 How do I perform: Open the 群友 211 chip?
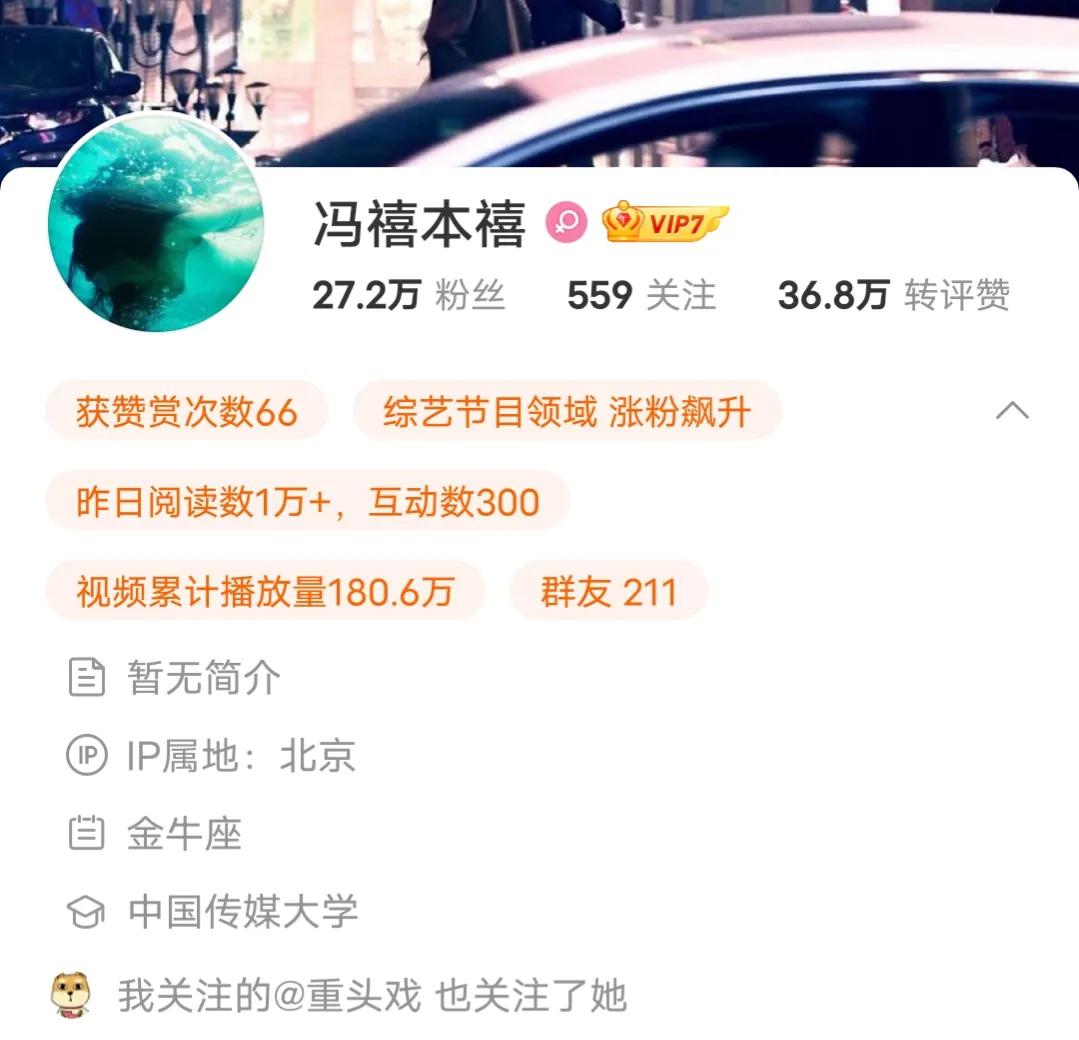point(608,591)
